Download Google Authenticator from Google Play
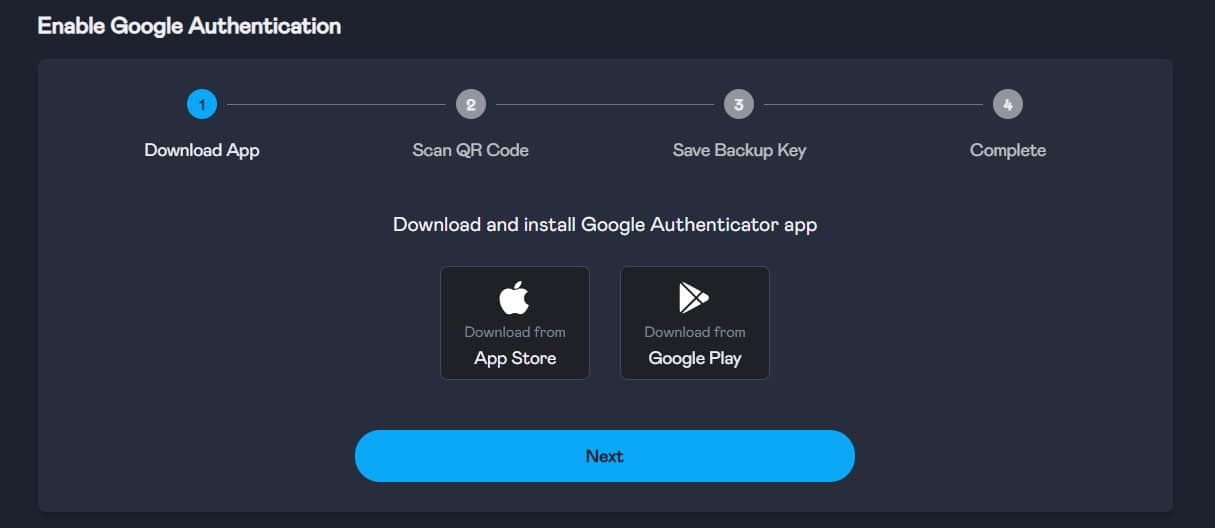 coord(695,323)
